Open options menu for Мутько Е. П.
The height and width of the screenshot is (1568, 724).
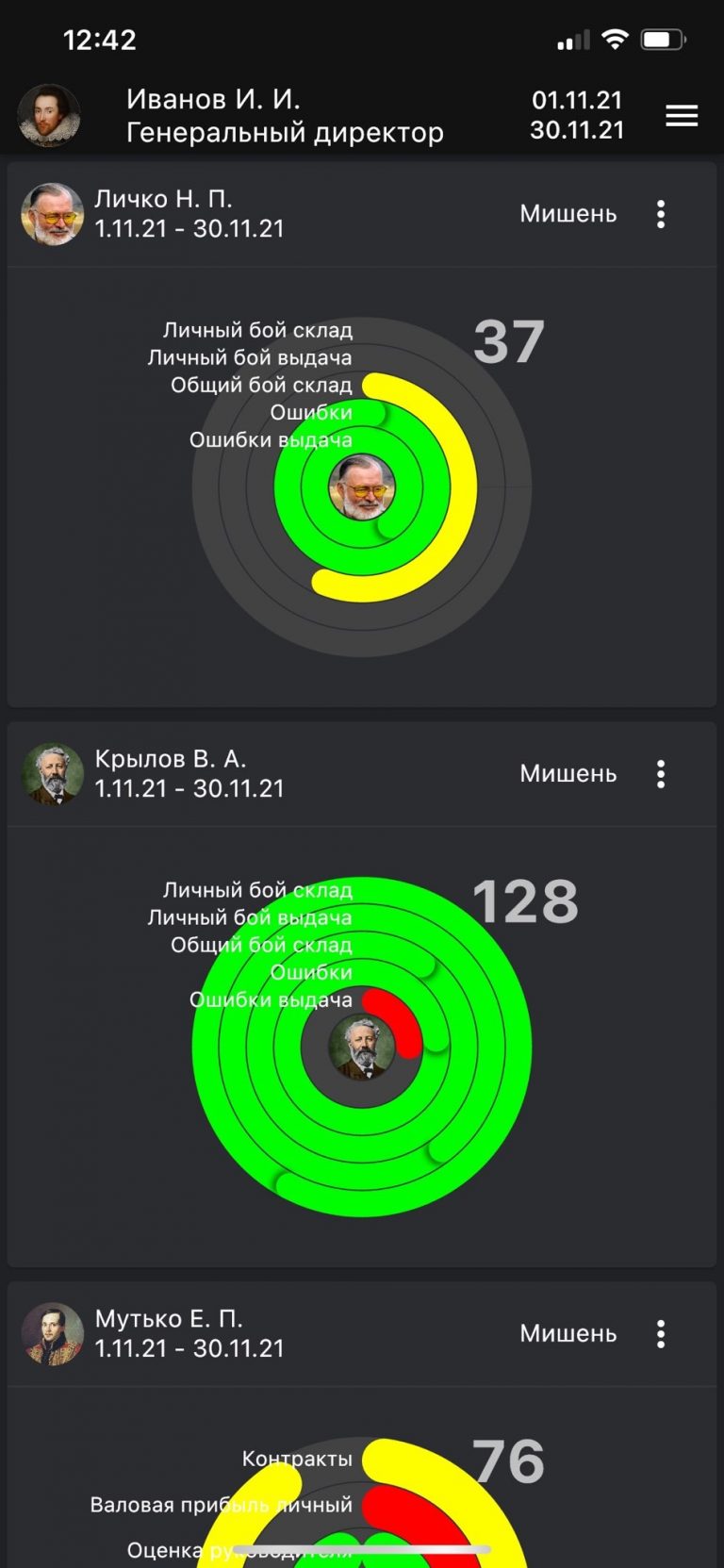pos(661,1334)
